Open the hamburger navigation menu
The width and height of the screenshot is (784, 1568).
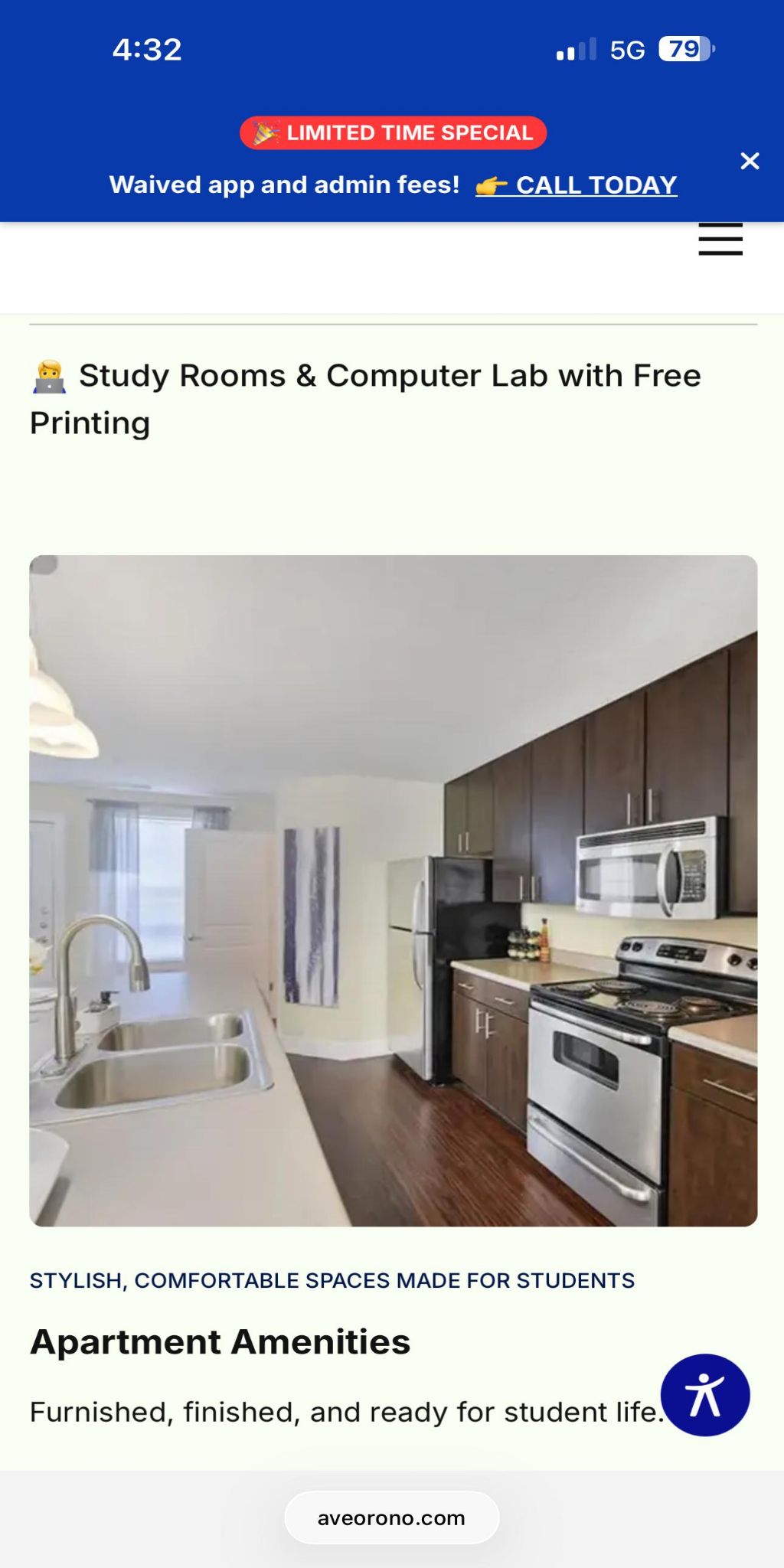pyautogui.click(x=720, y=239)
